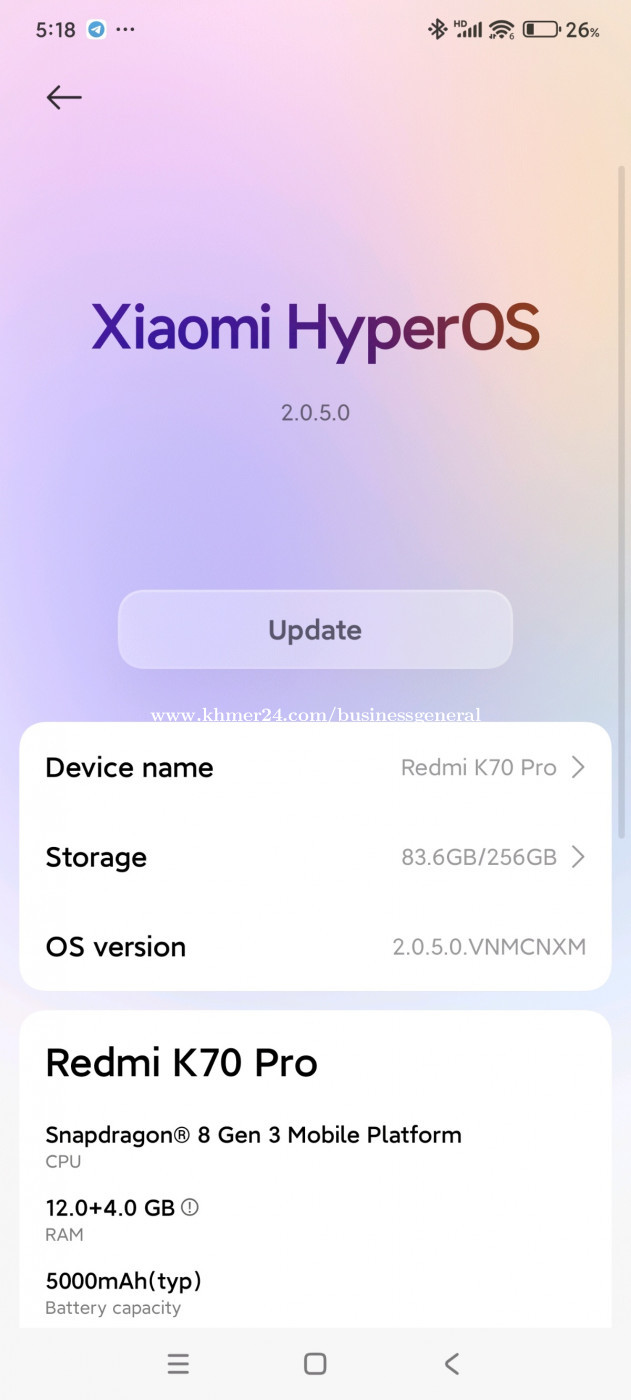Open the Storage details row

(315, 857)
